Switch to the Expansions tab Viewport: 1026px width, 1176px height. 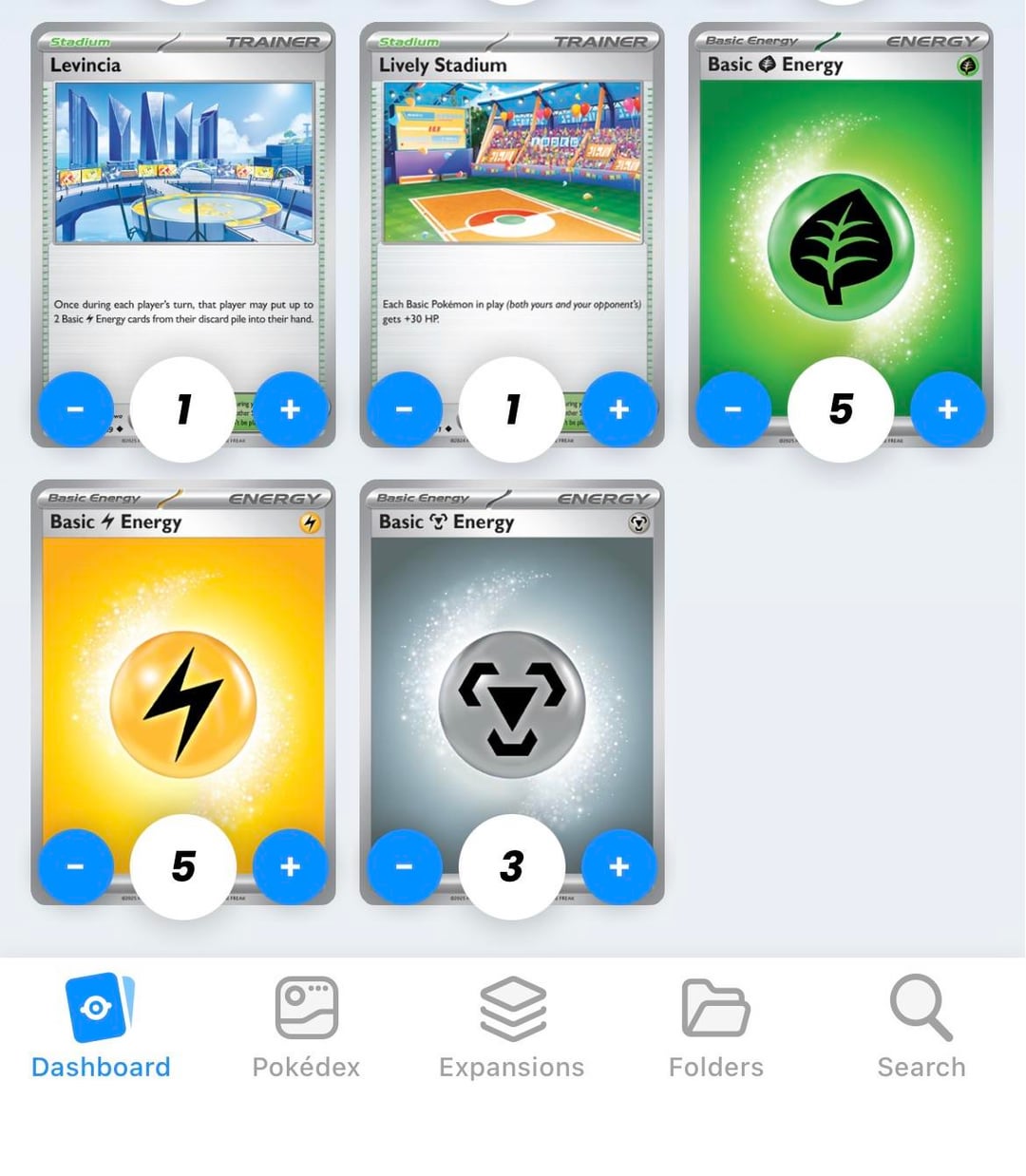click(512, 1028)
